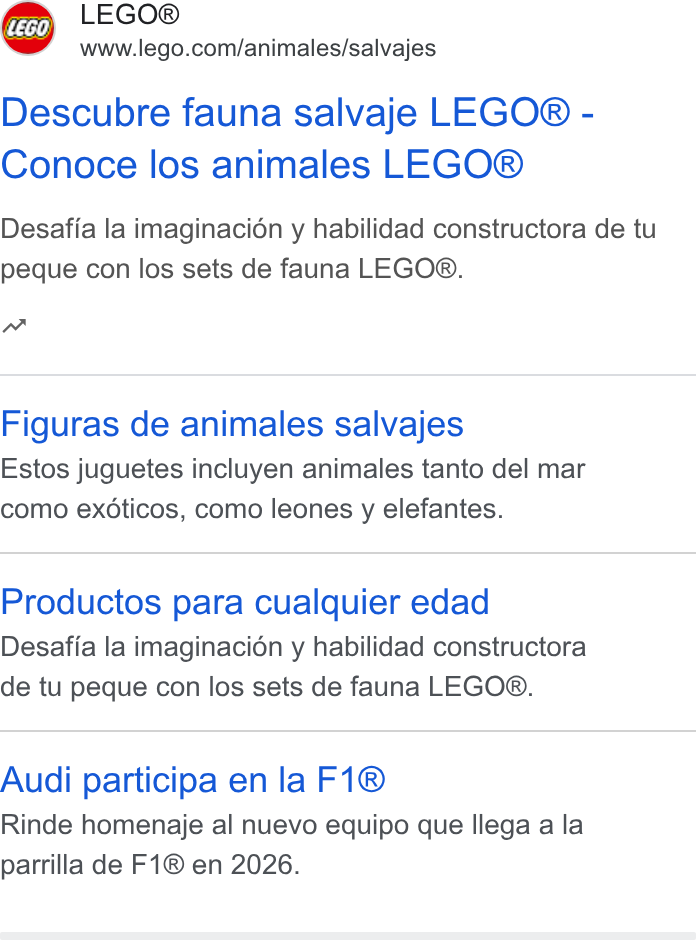Open the 'Descubre fauna salvaje LEGO®' headline link
696x940 pixels.
(297, 138)
